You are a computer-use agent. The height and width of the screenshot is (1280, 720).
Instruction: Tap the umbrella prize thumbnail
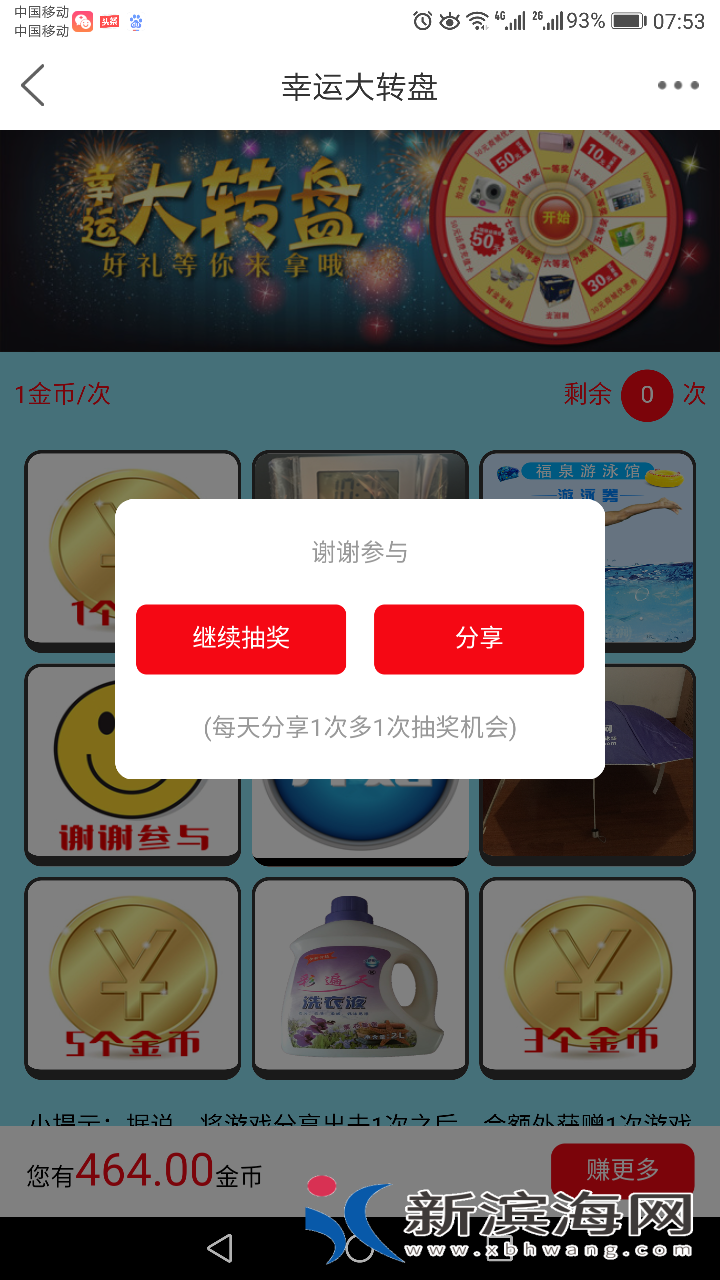point(587,800)
